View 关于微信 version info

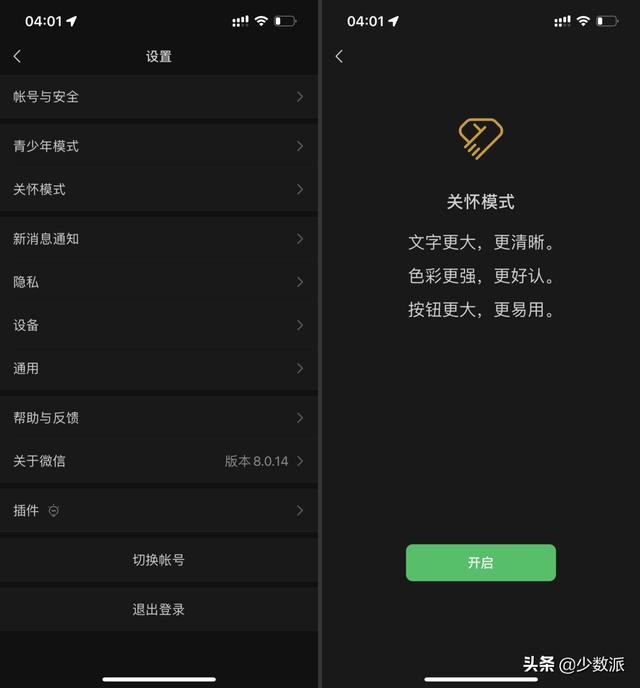tap(159, 461)
